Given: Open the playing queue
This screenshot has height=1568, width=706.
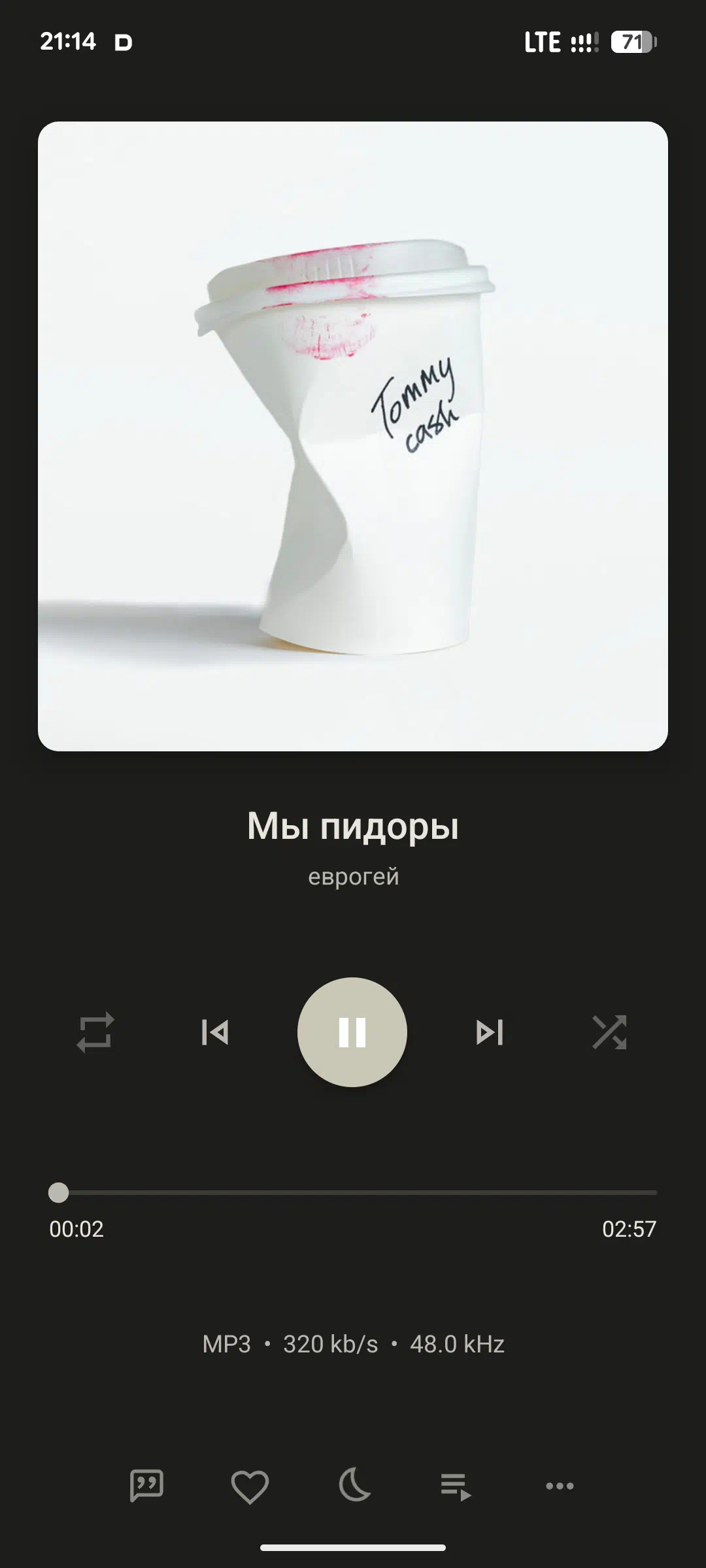Looking at the screenshot, I should 456,1486.
